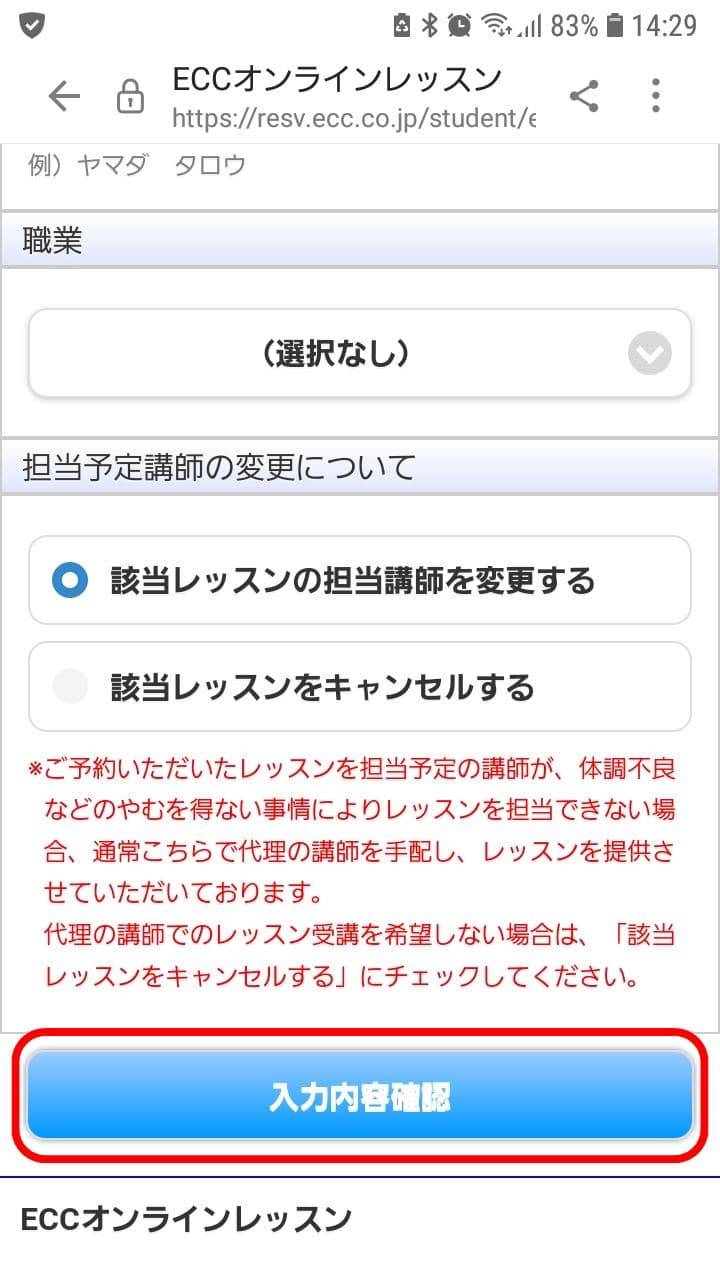Image resolution: width=720 pixels, height=1280 pixels.
Task: Open the browser overflow menu (three dots)
Action: (655, 94)
